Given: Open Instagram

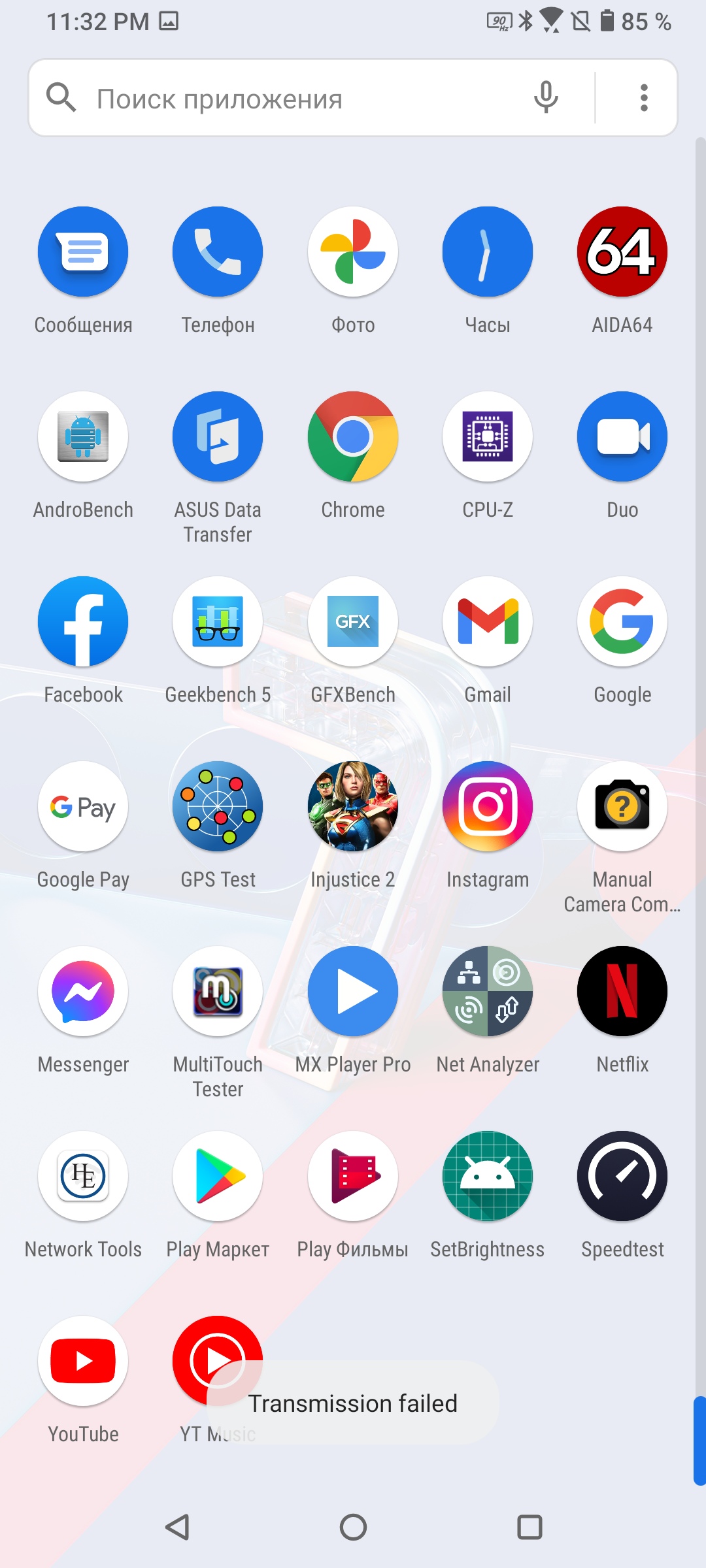Looking at the screenshot, I should pos(488,807).
